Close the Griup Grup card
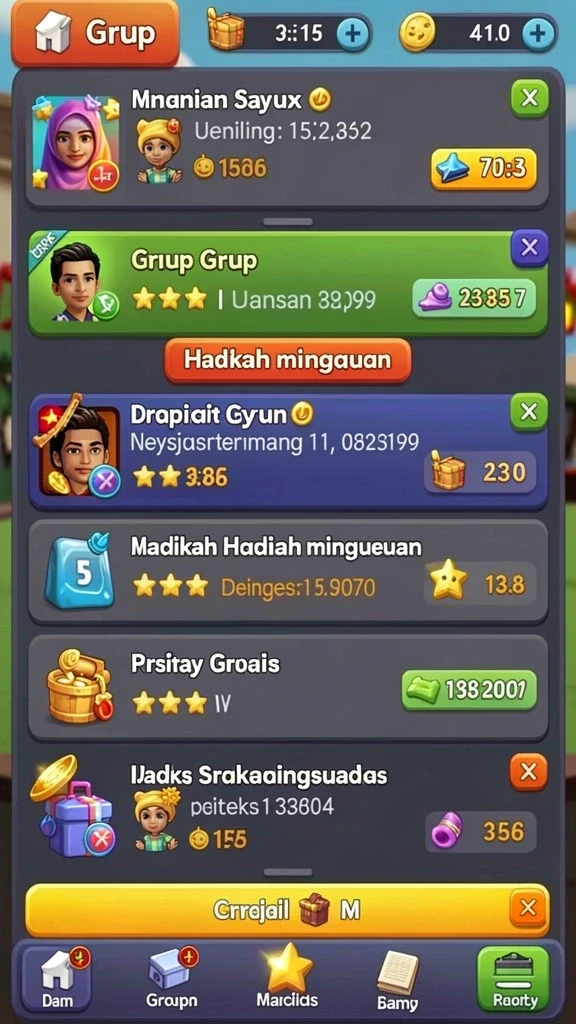 (530, 248)
